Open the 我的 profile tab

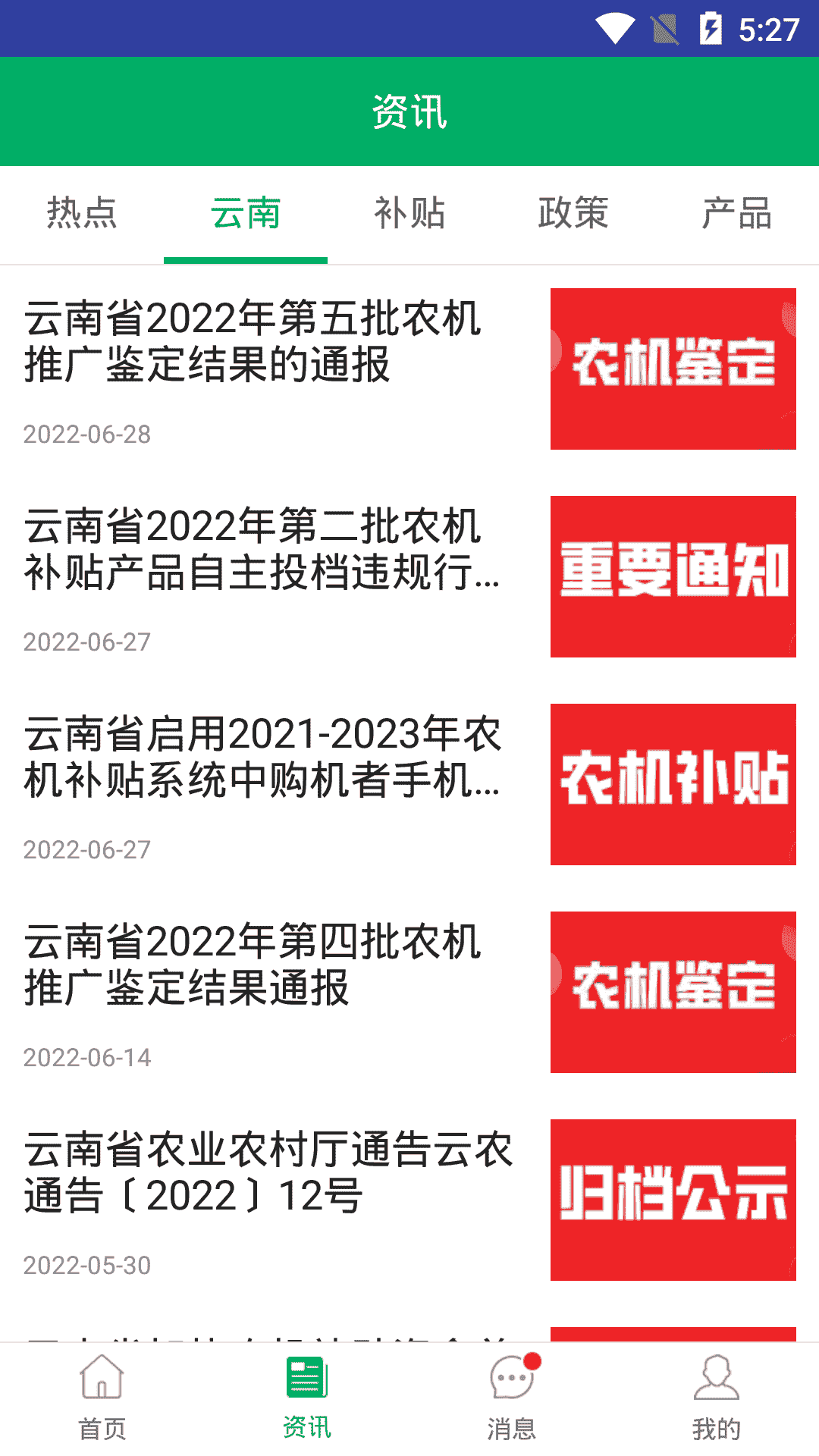pos(717,1399)
